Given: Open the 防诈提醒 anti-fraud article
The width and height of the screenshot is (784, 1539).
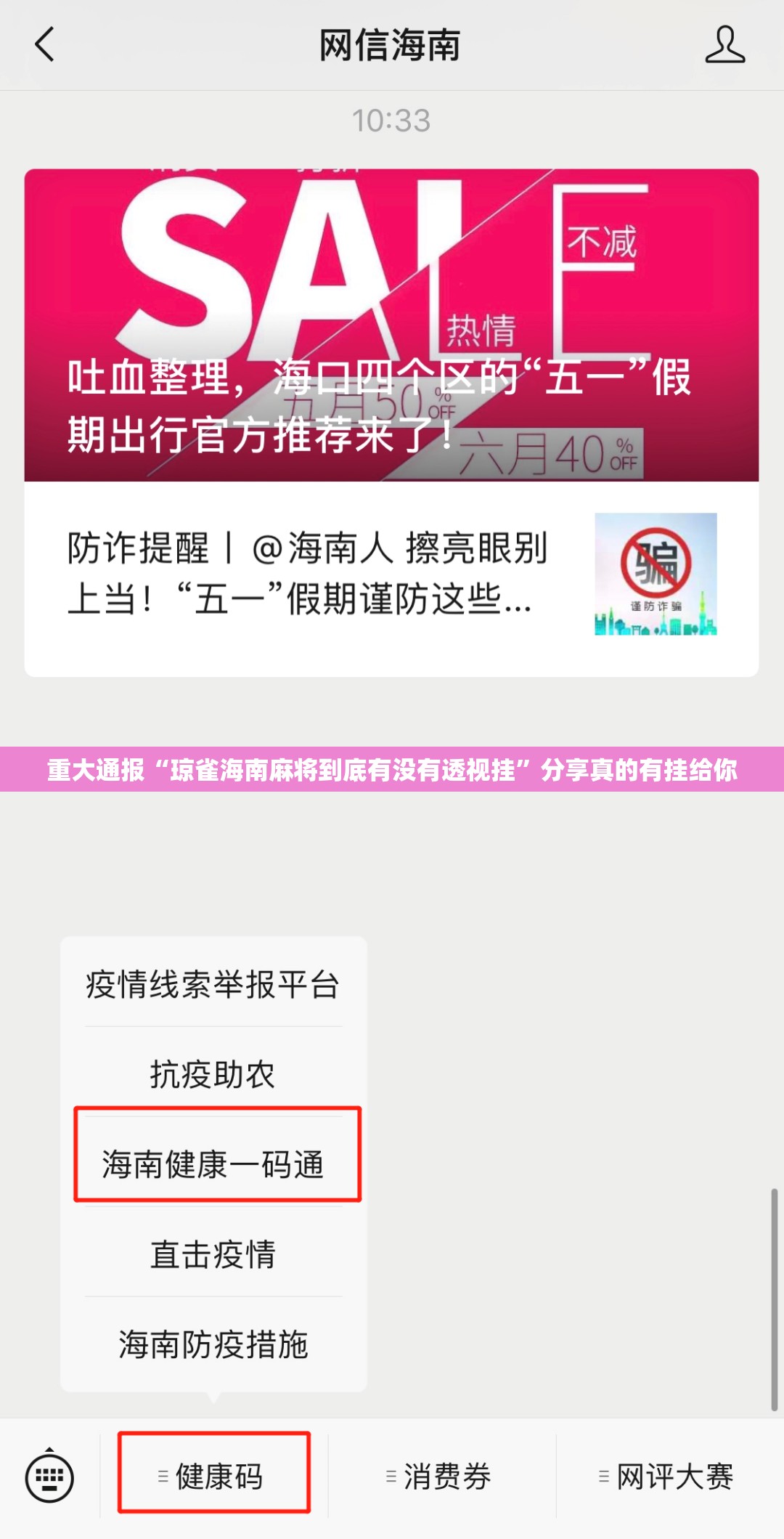Looking at the screenshot, I should [391, 574].
